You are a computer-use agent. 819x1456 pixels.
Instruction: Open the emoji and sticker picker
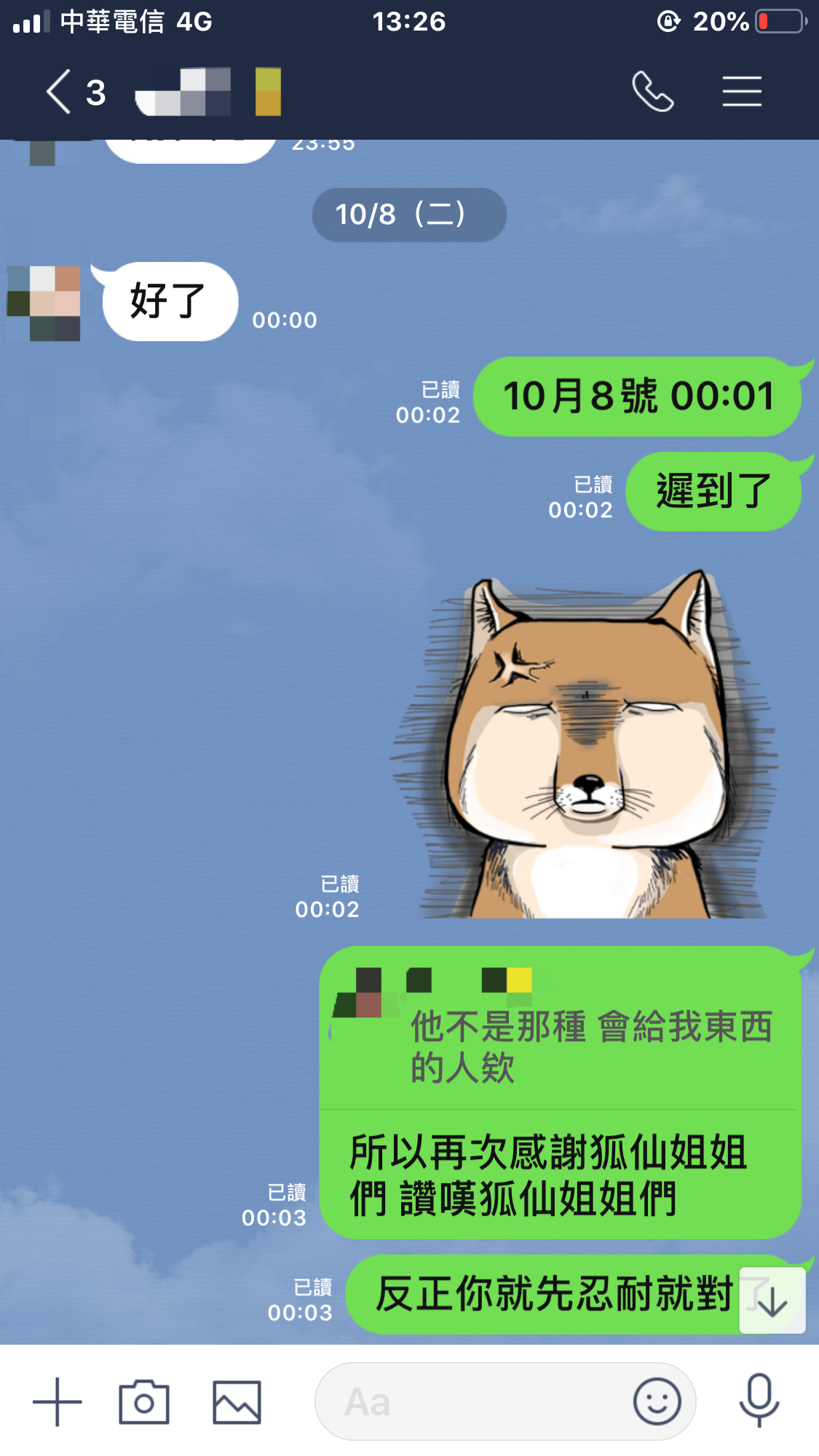tap(657, 1401)
